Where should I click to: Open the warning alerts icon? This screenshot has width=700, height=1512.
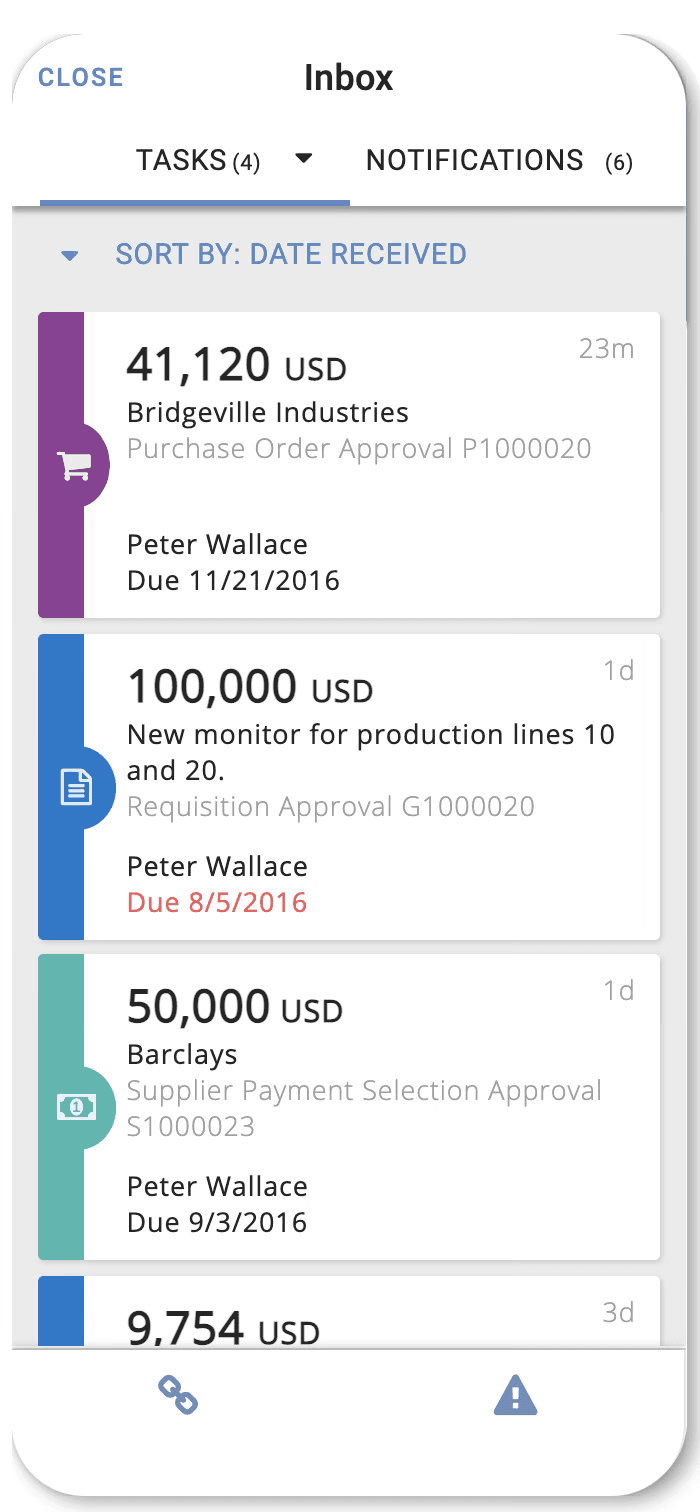point(516,1395)
